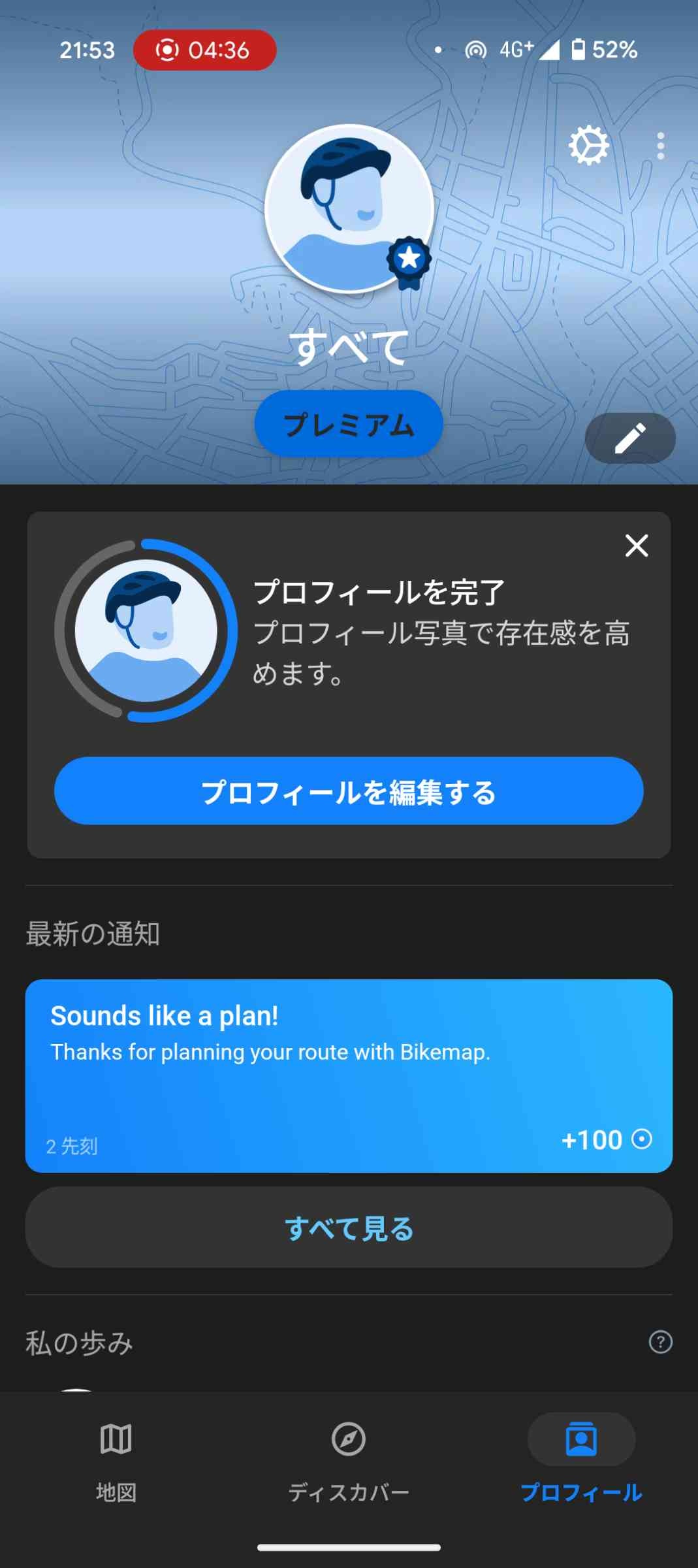
Task: Tap the プレミアム premium button
Action: point(349,424)
